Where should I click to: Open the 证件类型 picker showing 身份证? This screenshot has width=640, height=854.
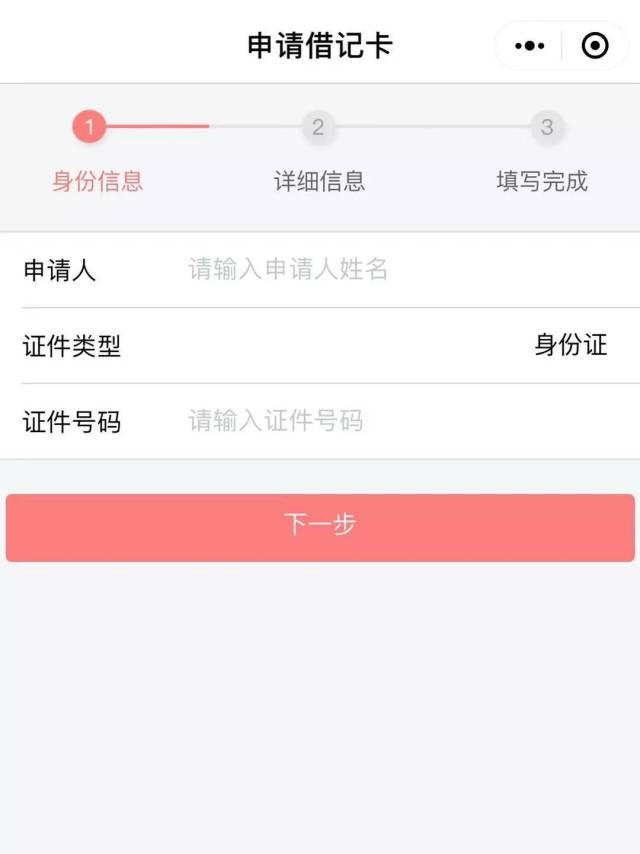(570, 346)
